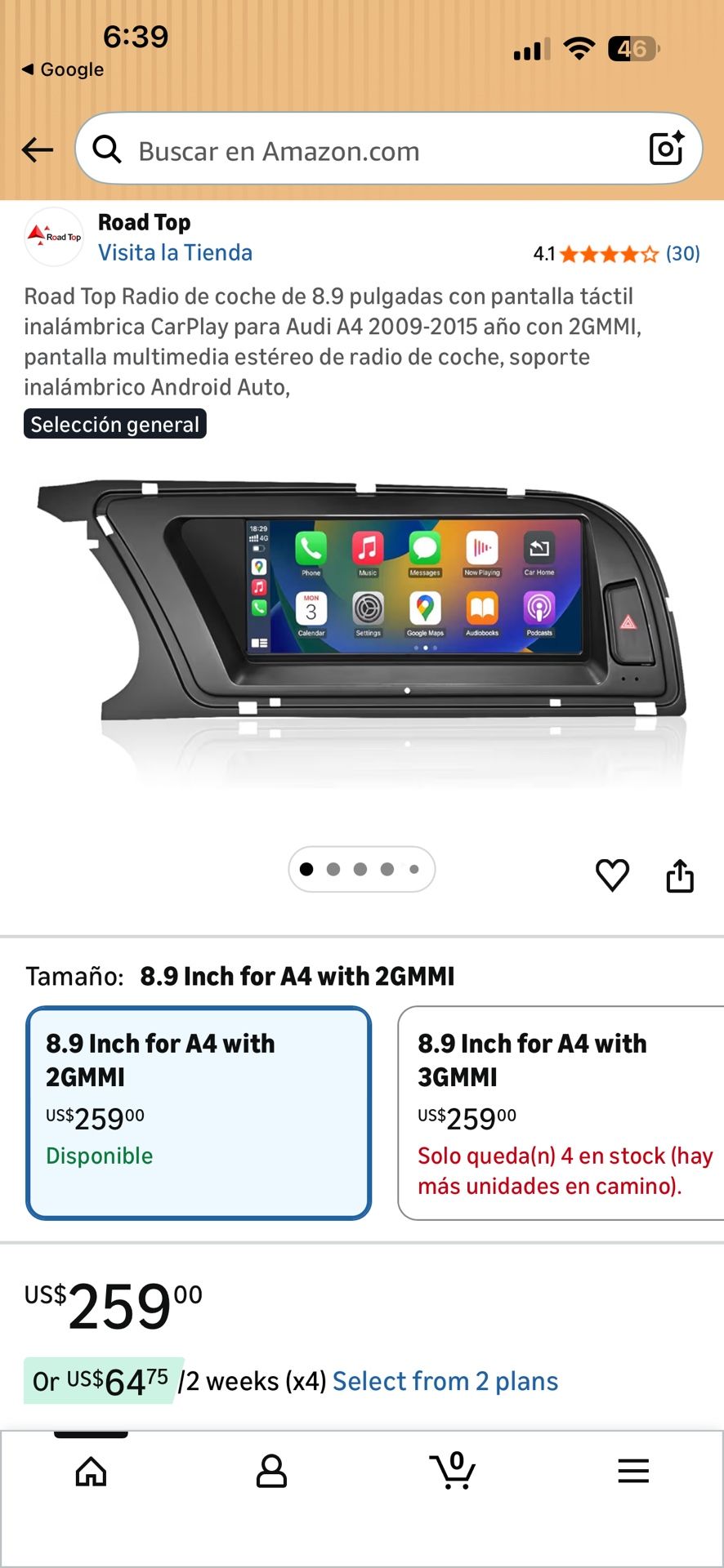Open the hamburger menu tab
Image resolution: width=724 pixels, height=1568 pixels.
pos(633,1471)
